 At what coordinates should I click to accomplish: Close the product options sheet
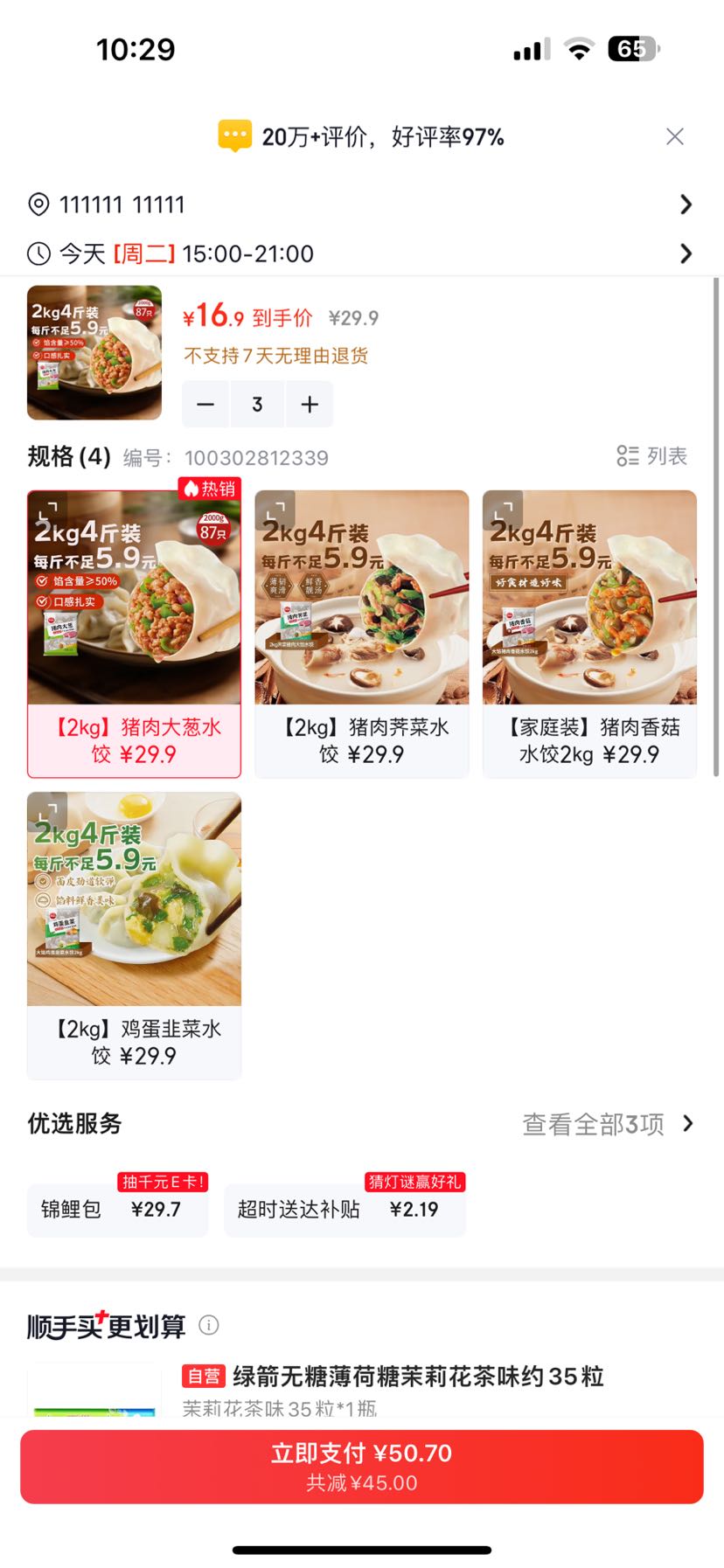pyautogui.click(x=674, y=136)
